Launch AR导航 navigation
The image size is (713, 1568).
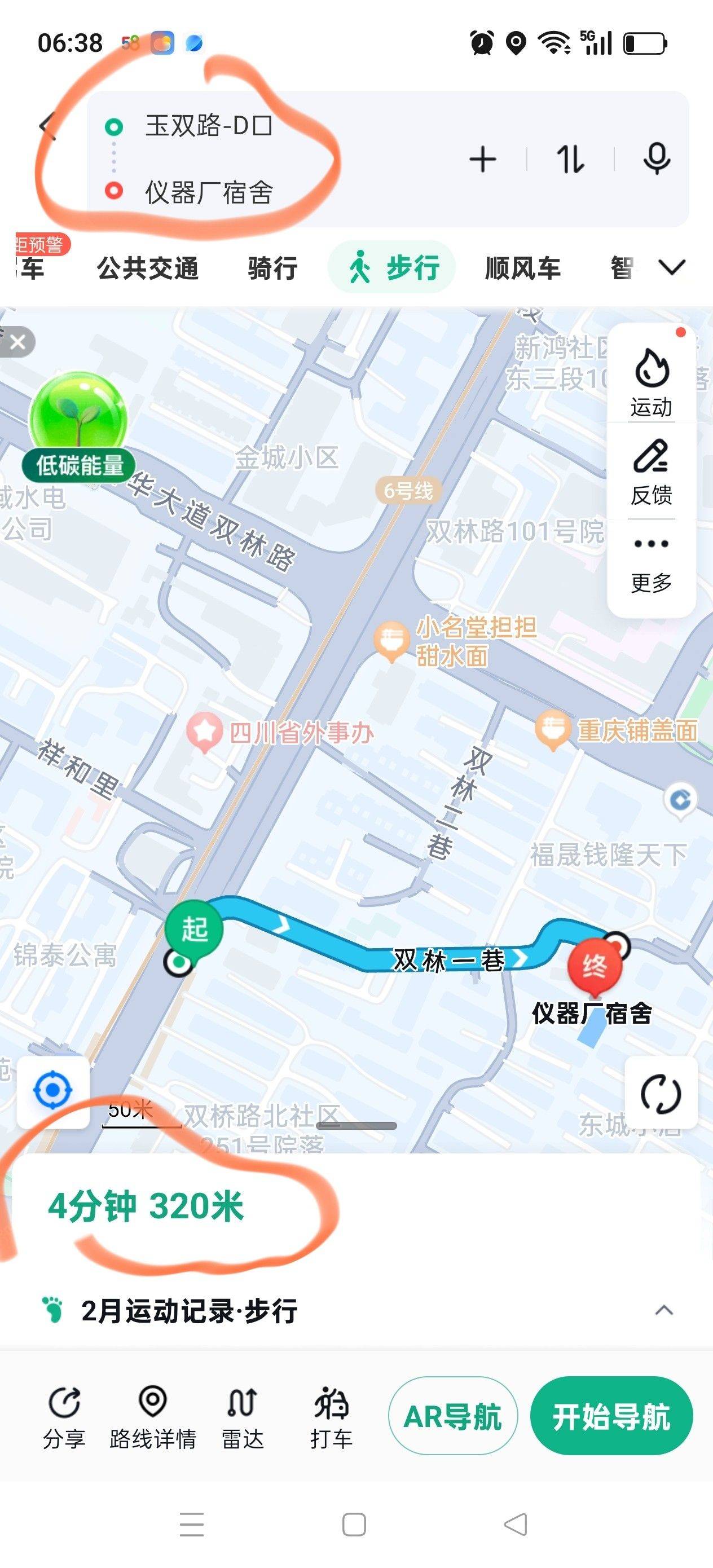click(x=452, y=1416)
